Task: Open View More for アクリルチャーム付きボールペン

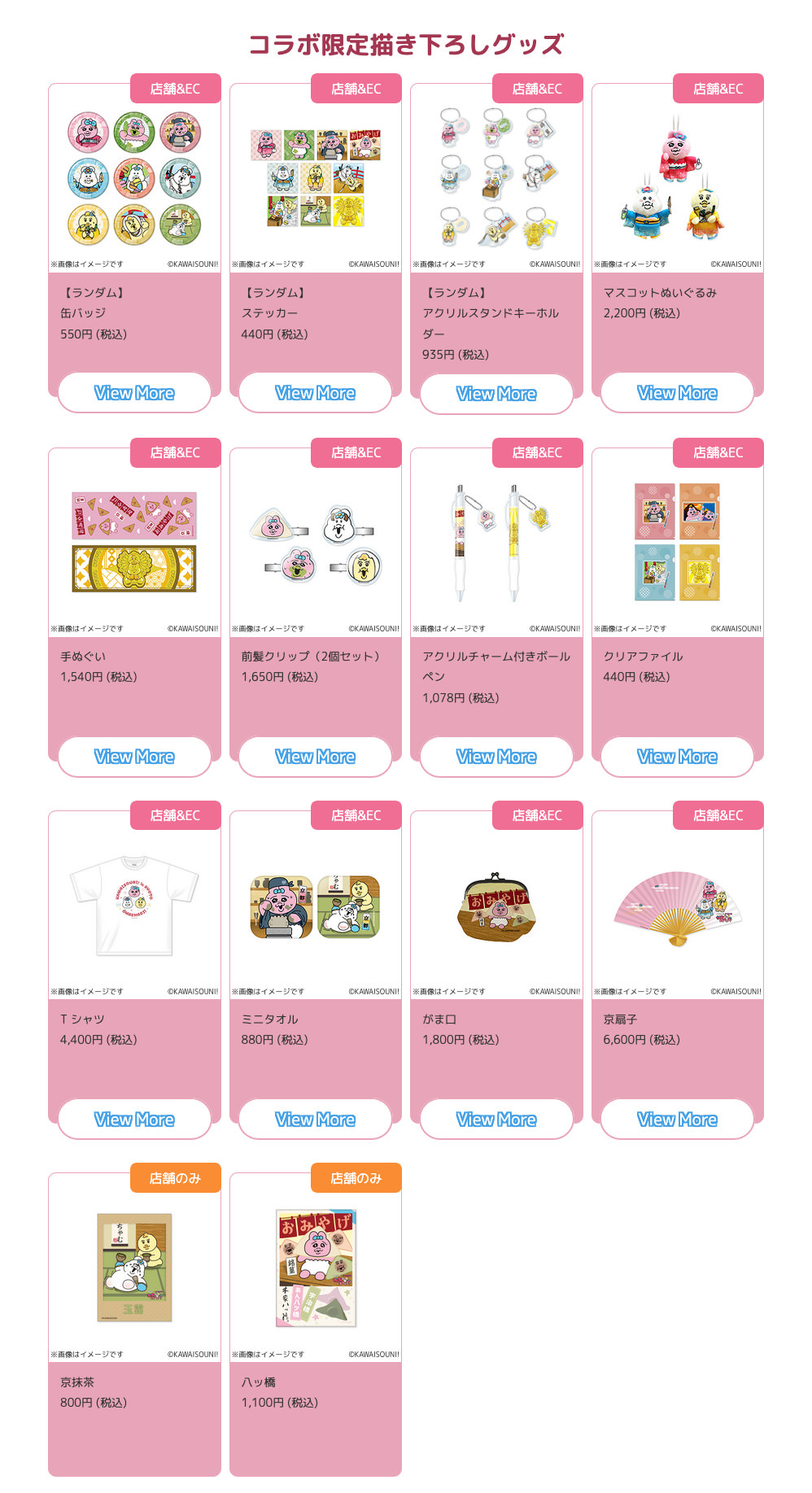Action: pos(496,757)
